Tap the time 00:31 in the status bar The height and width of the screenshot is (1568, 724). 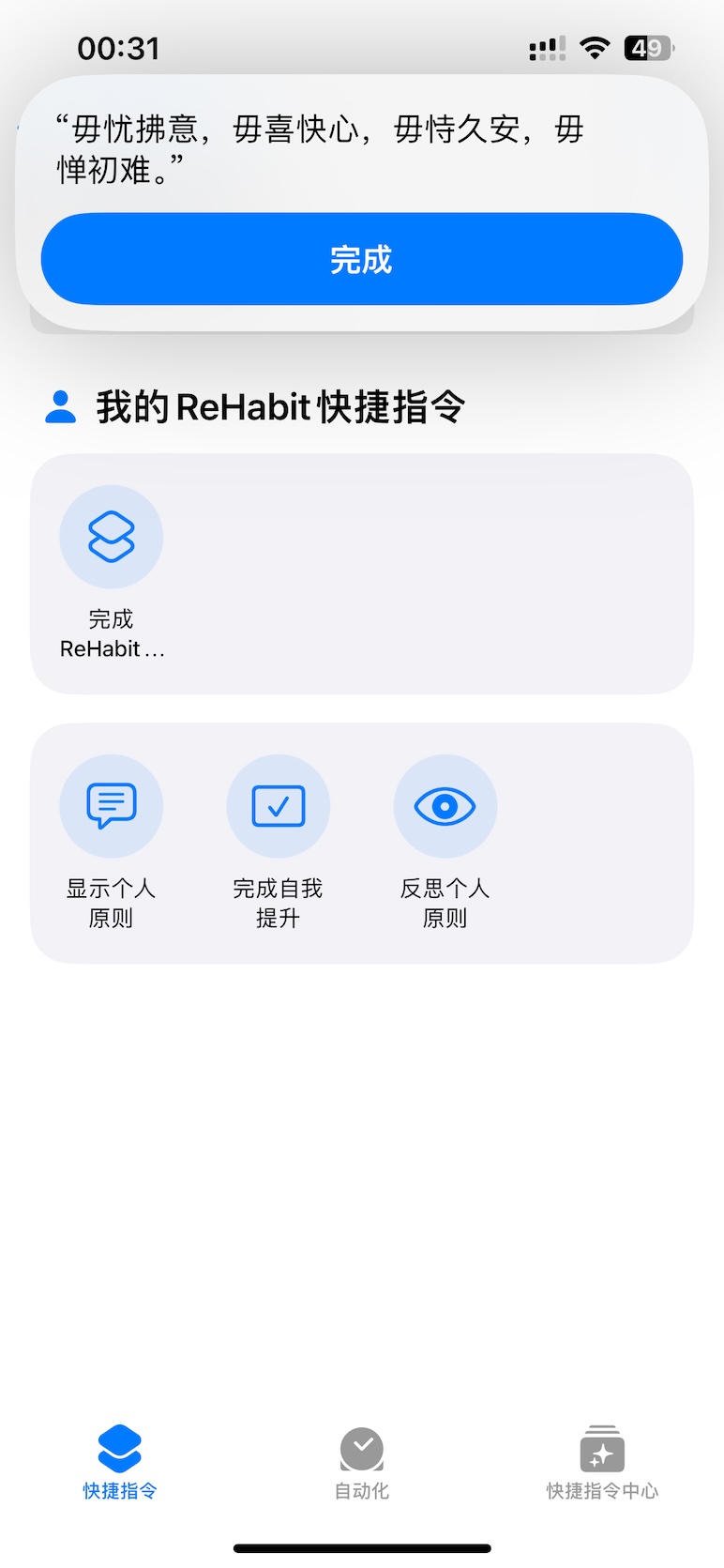pyautogui.click(x=117, y=47)
